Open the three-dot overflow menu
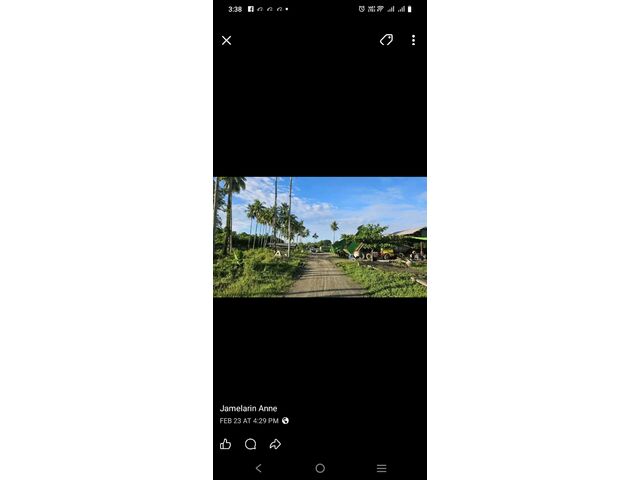 413,40
